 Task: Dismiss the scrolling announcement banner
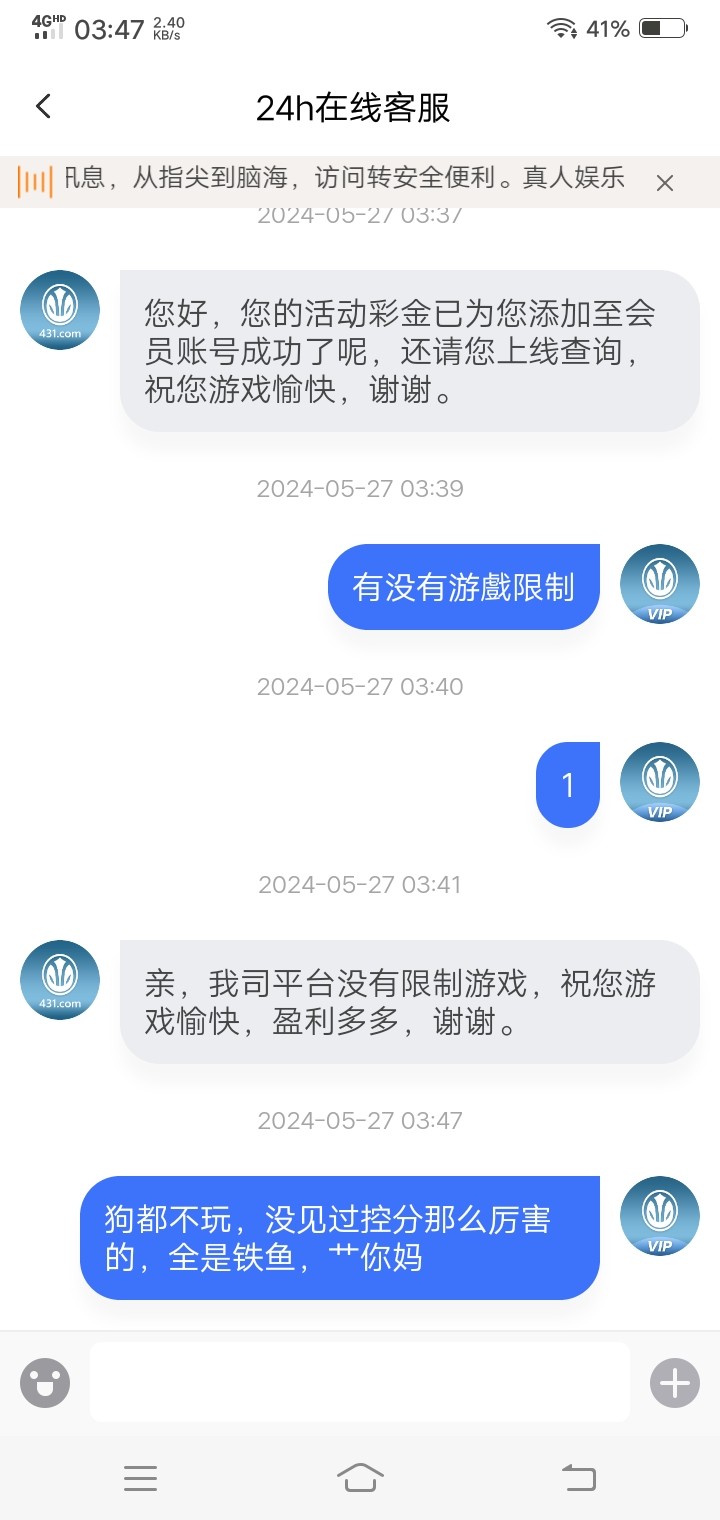tap(664, 182)
